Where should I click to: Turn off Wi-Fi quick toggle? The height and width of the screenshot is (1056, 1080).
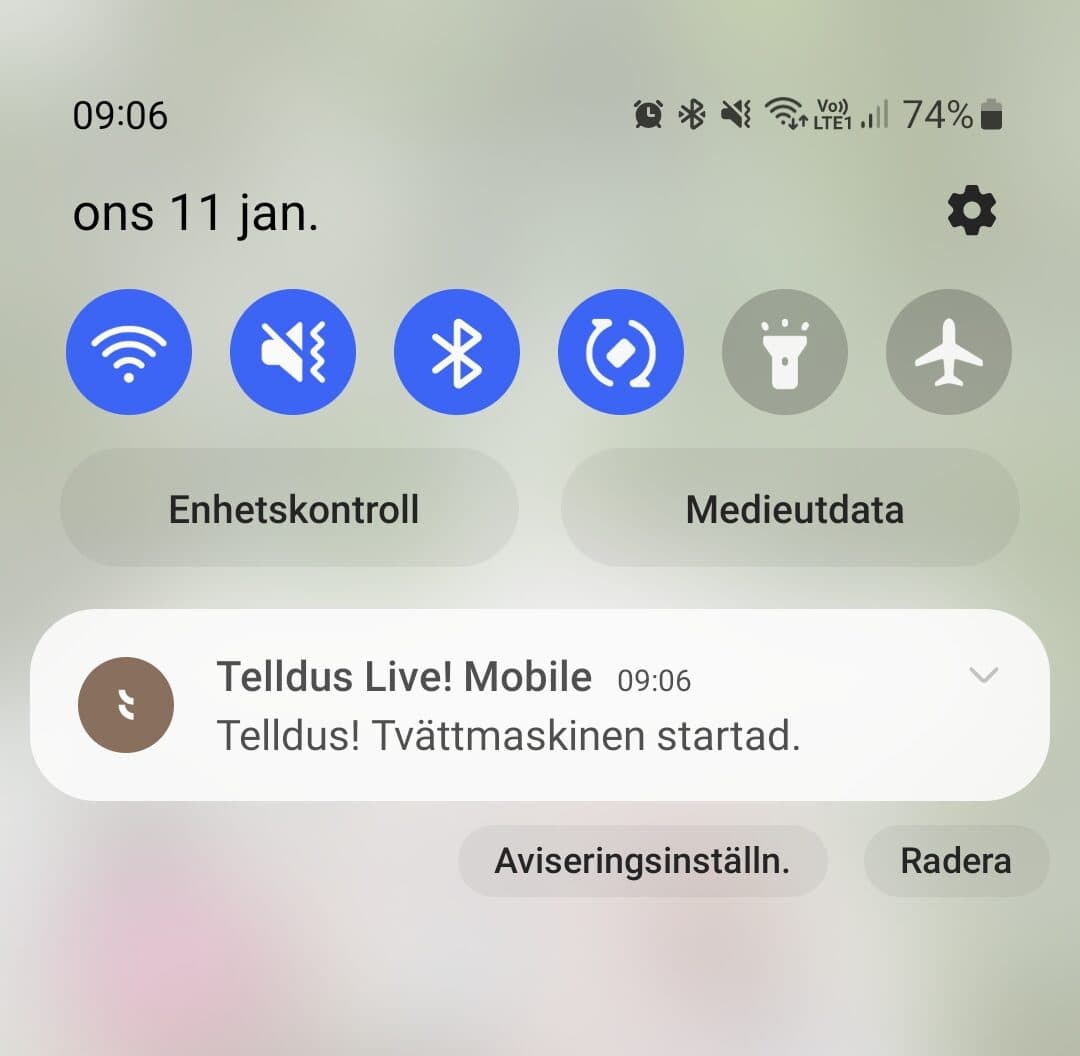pos(128,352)
